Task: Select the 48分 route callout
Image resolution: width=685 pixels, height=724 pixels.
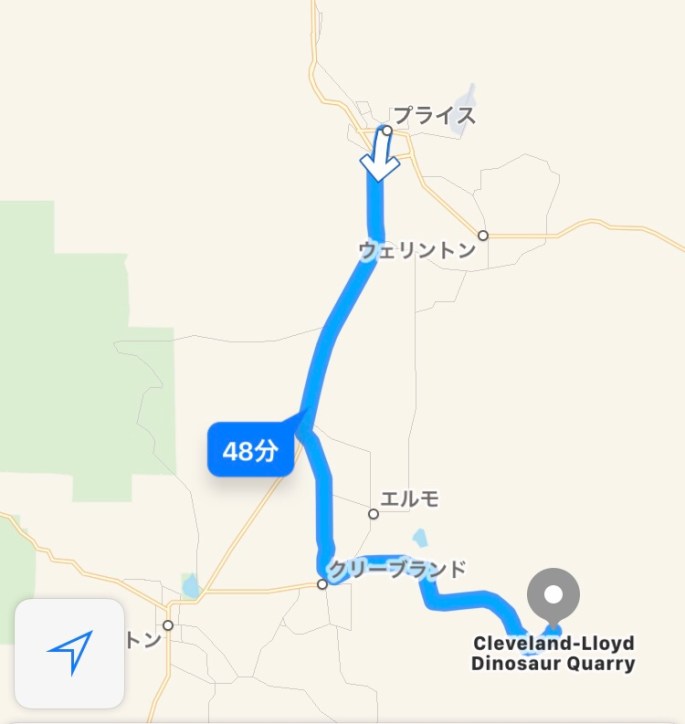Action: pyautogui.click(x=249, y=451)
